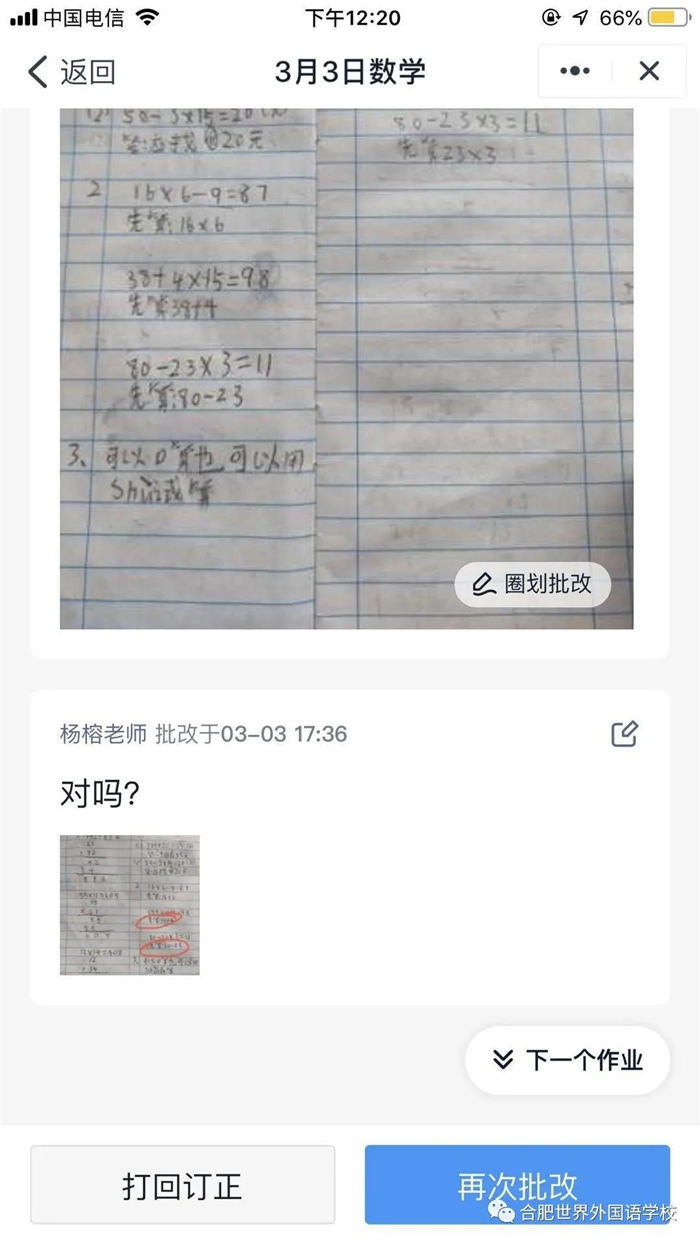Tap 再次批改 to grade again
This screenshot has height=1244, width=700.
[x=517, y=1186]
